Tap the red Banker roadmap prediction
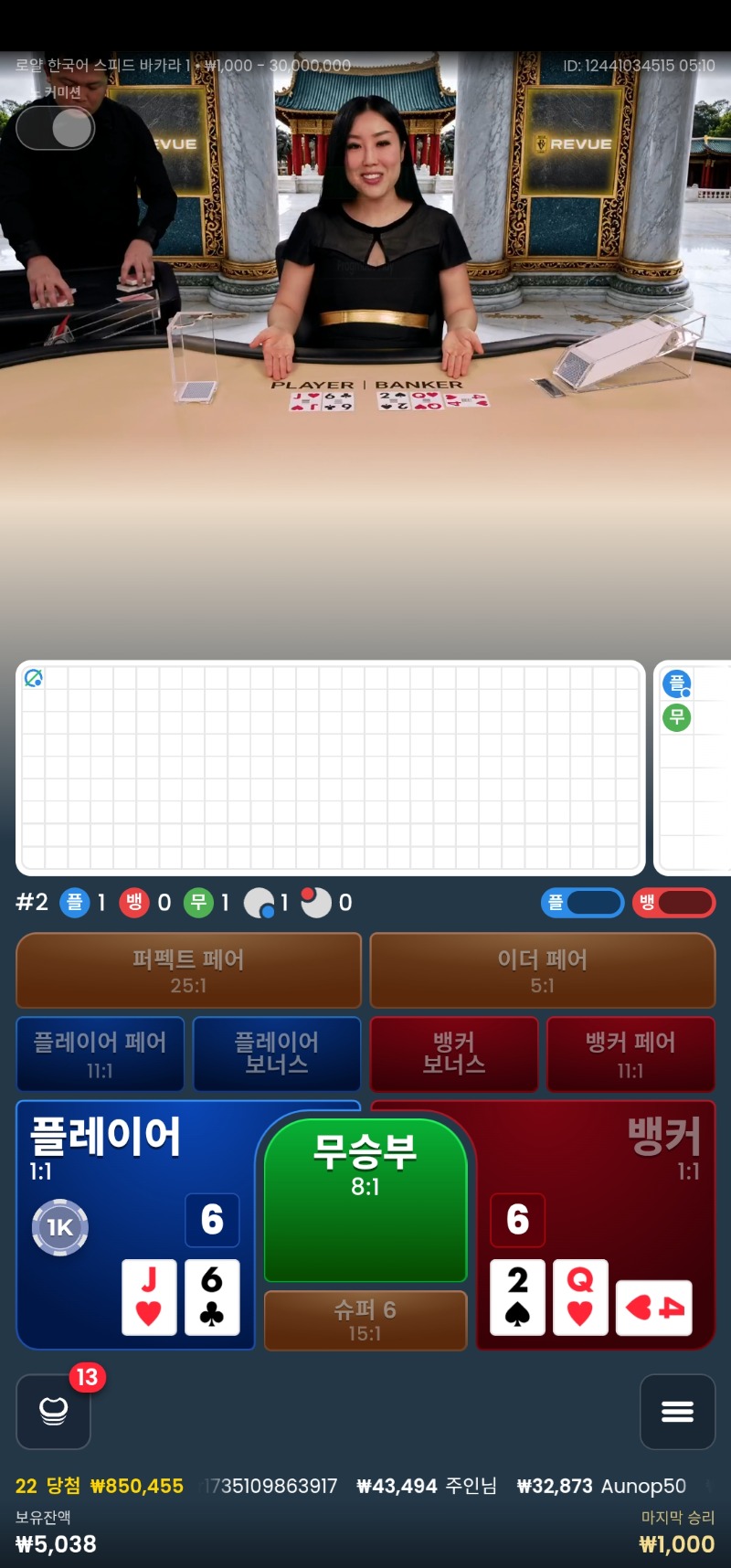Viewport: 731px width, 1568px height. (673, 903)
